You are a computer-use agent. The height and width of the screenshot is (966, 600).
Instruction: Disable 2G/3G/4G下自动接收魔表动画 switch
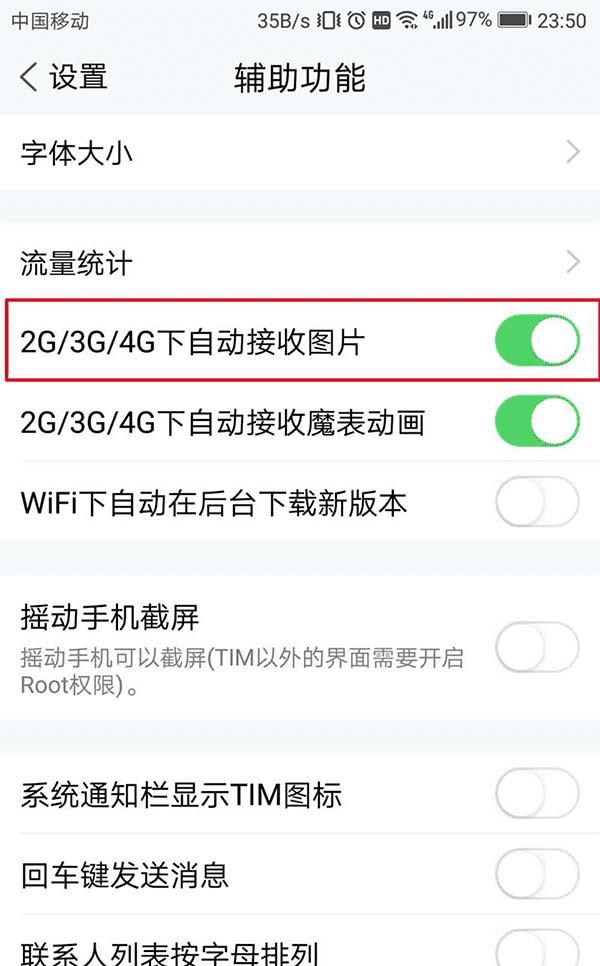click(537, 421)
